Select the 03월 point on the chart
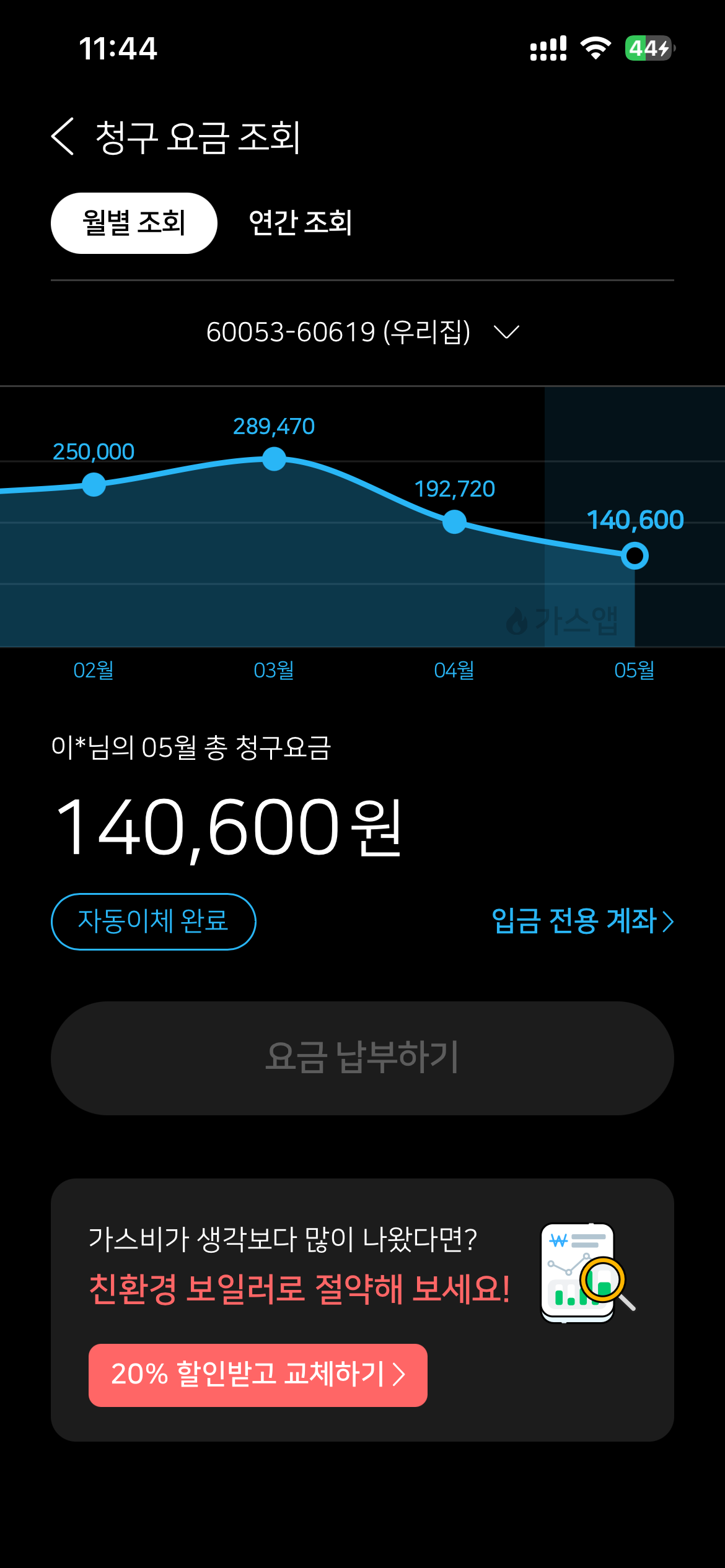This screenshot has height=1568, width=725. tap(274, 459)
